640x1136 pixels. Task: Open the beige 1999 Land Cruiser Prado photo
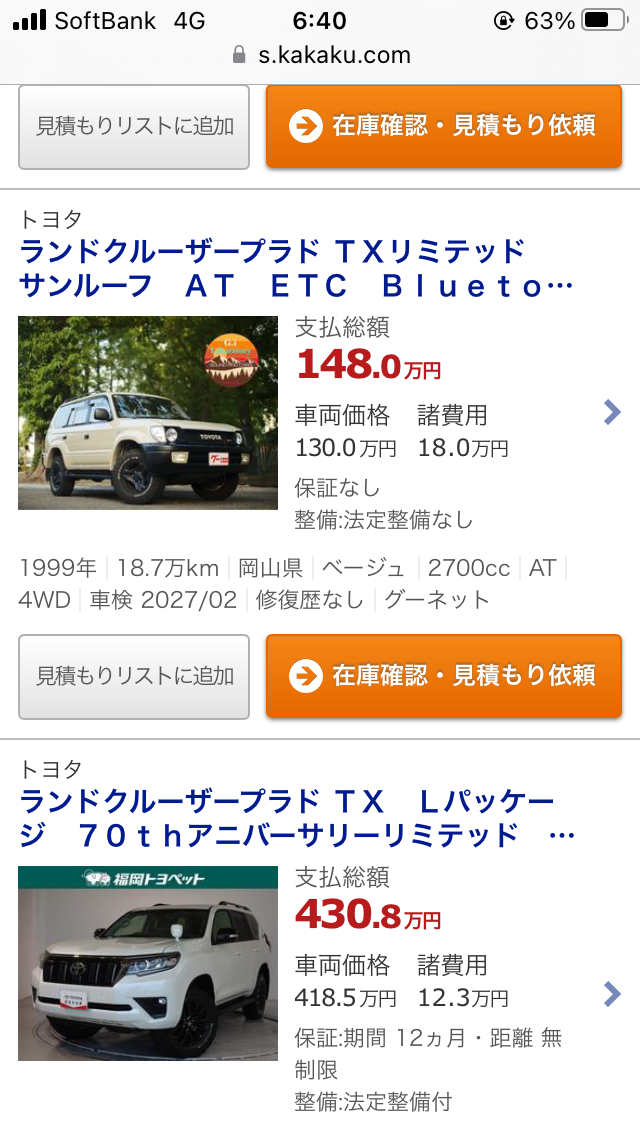click(x=148, y=413)
